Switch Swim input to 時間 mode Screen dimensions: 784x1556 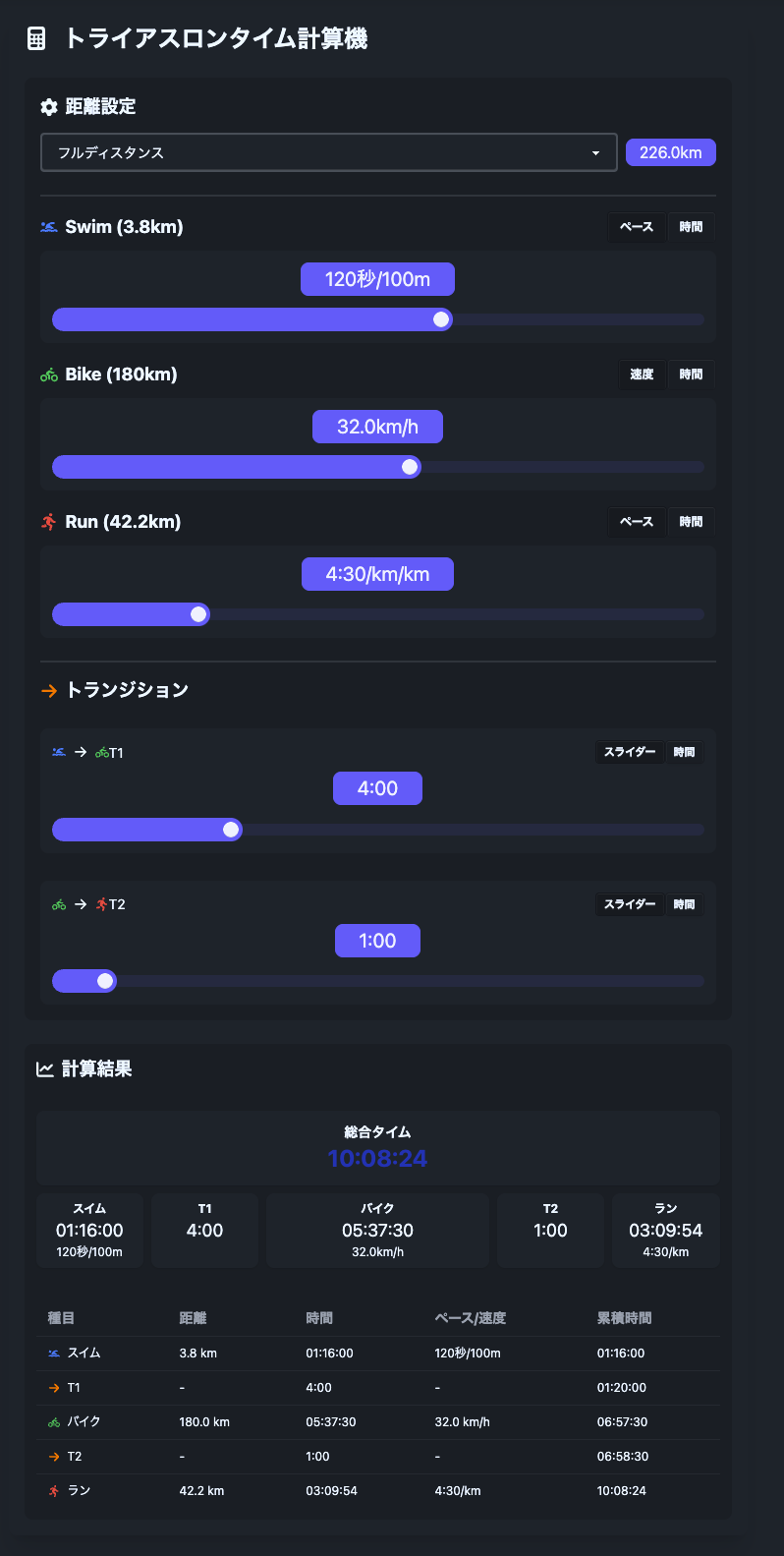click(x=692, y=227)
